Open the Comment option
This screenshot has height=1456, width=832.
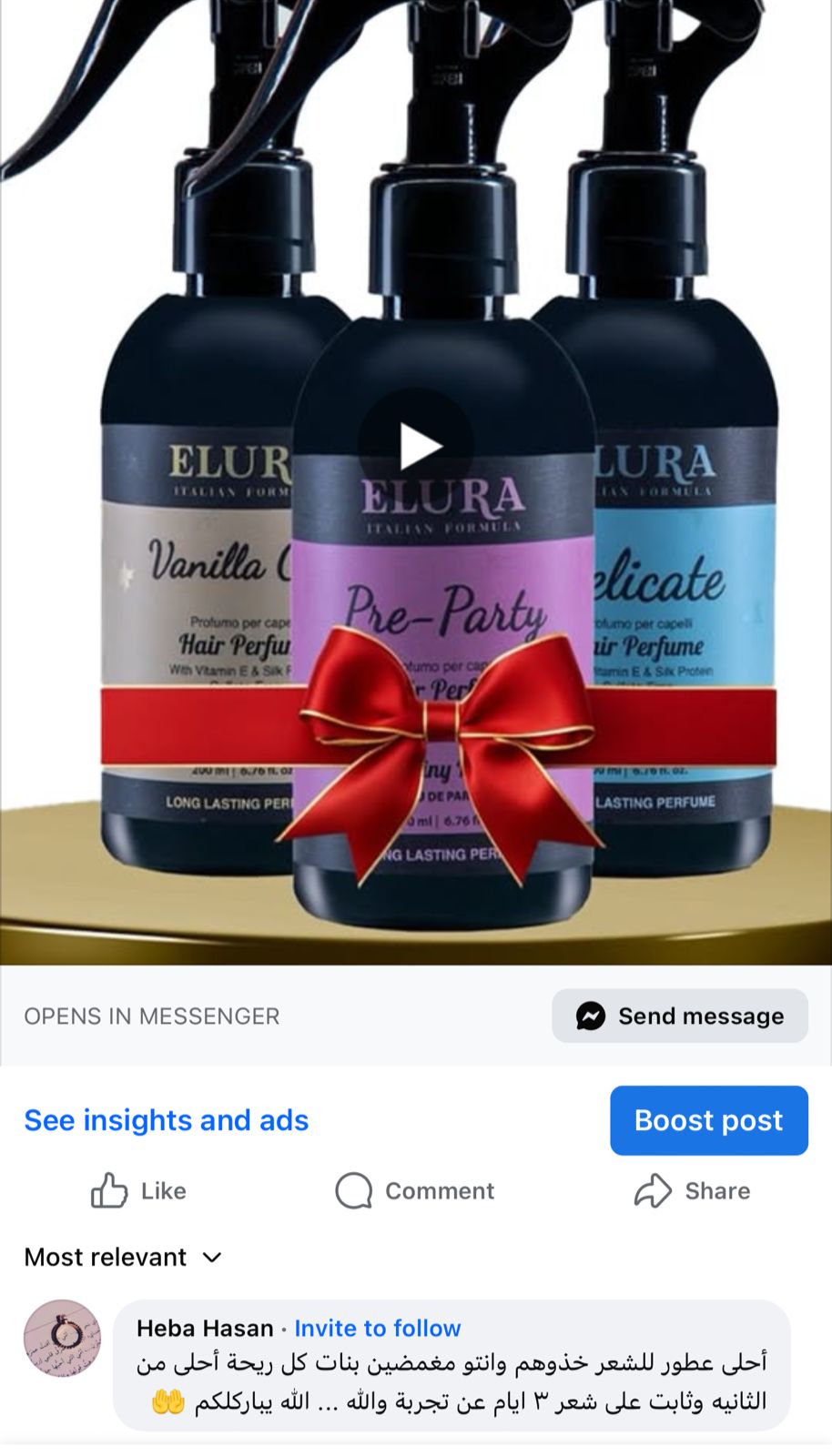point(415,1190)
